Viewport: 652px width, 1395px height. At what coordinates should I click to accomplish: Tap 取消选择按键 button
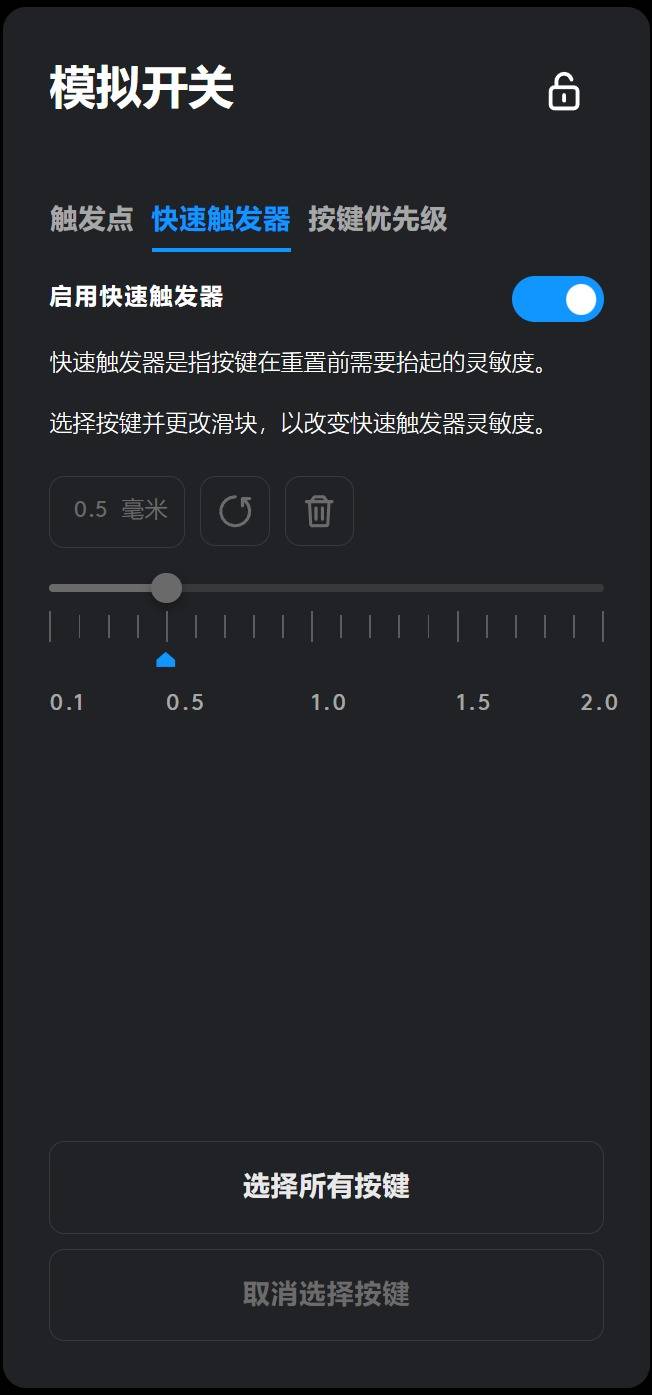[x=326, y=1294]
